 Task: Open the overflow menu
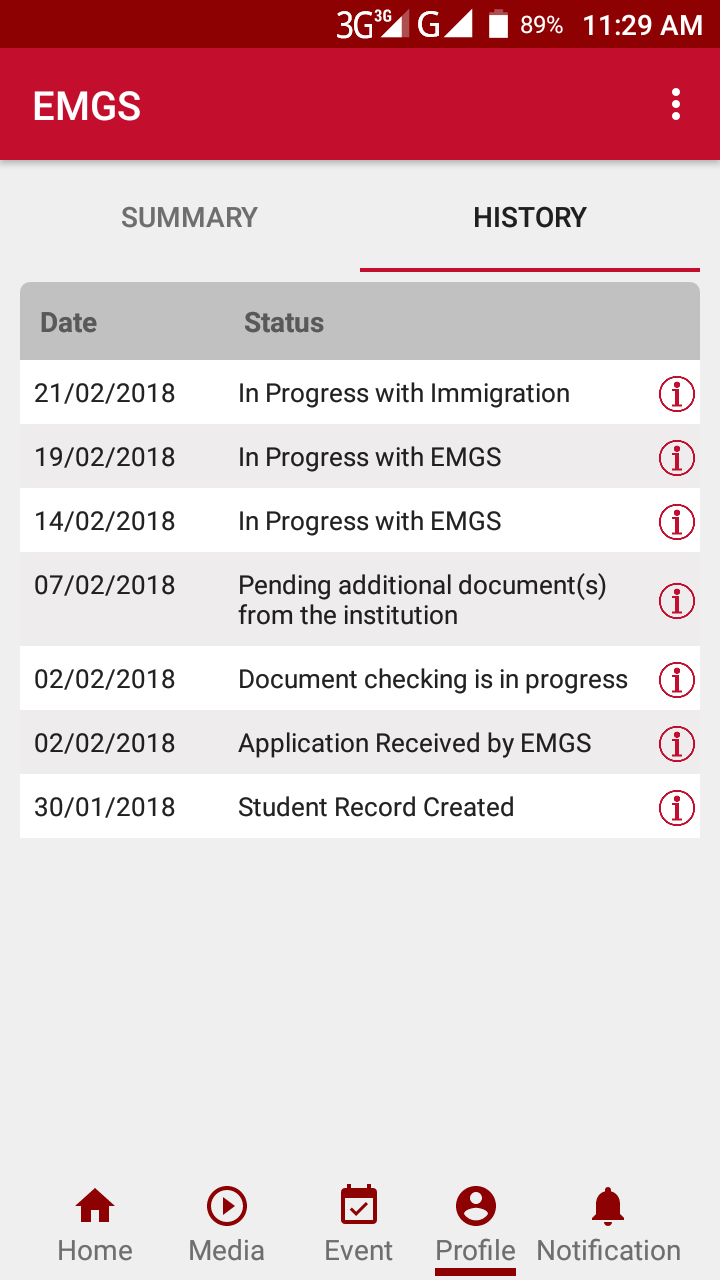point(676,105)
